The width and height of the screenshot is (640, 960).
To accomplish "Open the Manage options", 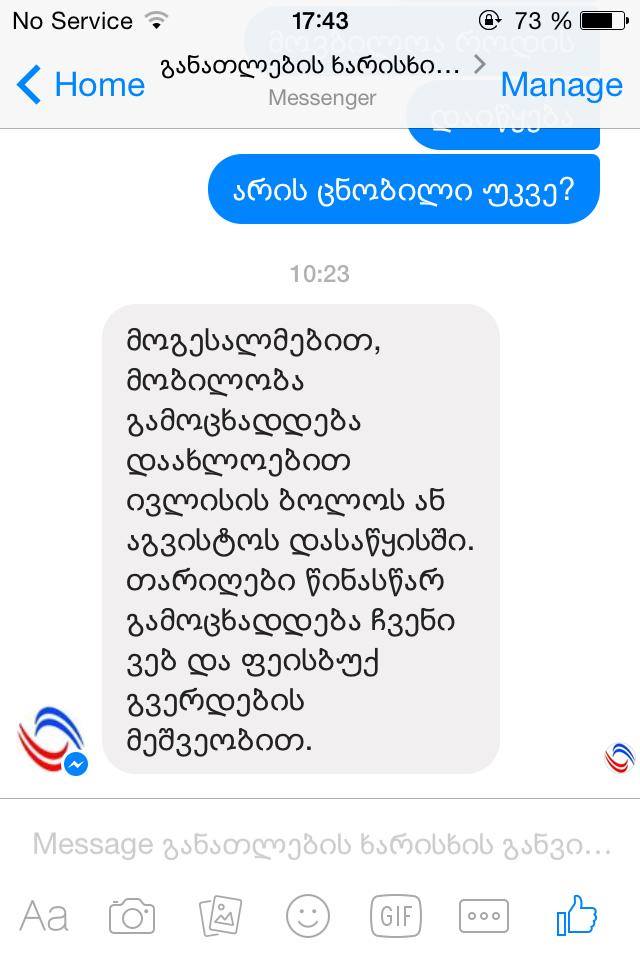I will (561, 85).
